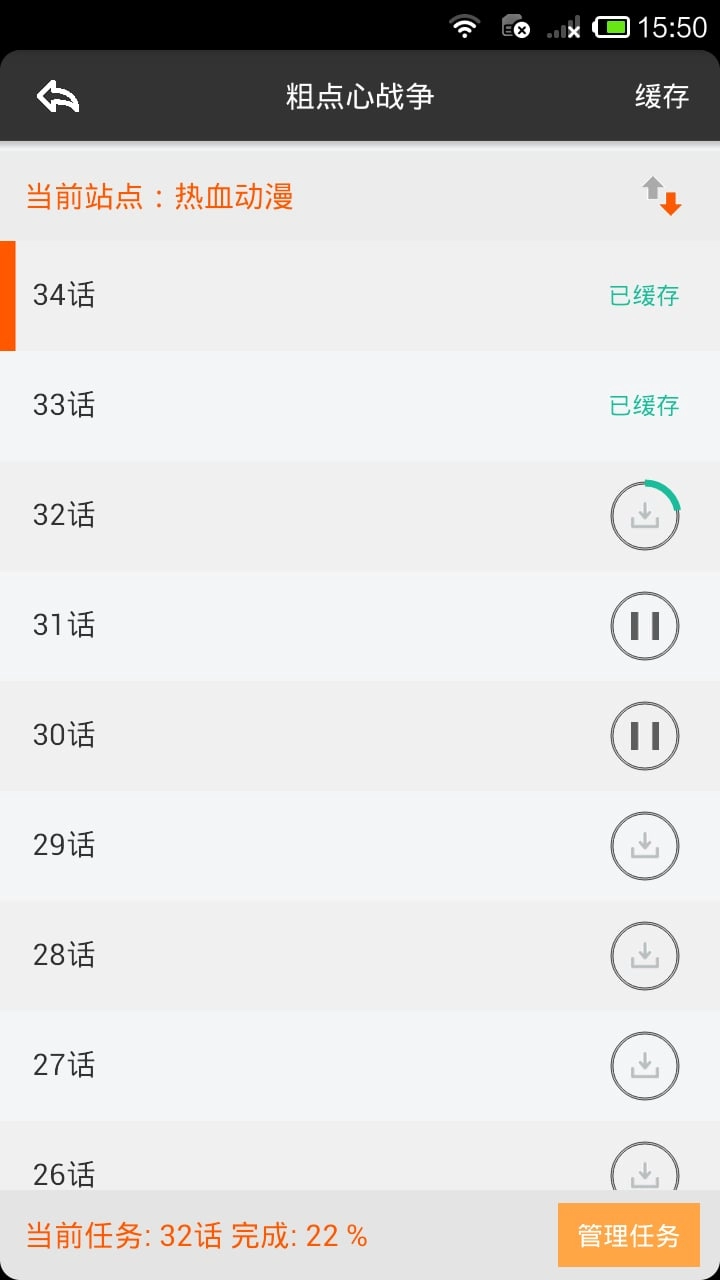
Task: Toggle the pause state of 31话 download
Action: coord(644,625)
